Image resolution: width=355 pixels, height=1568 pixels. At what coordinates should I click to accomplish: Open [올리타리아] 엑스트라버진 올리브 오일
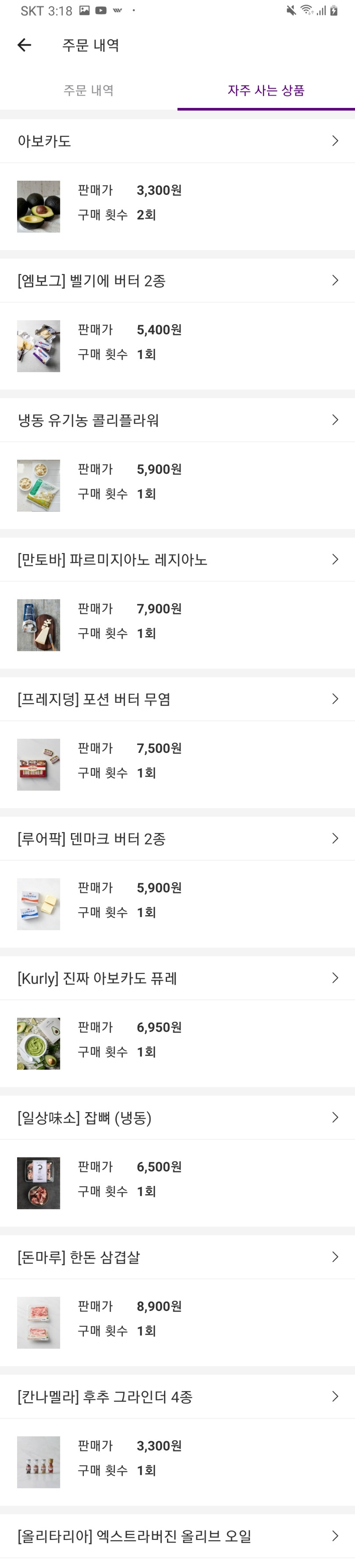177,1536
